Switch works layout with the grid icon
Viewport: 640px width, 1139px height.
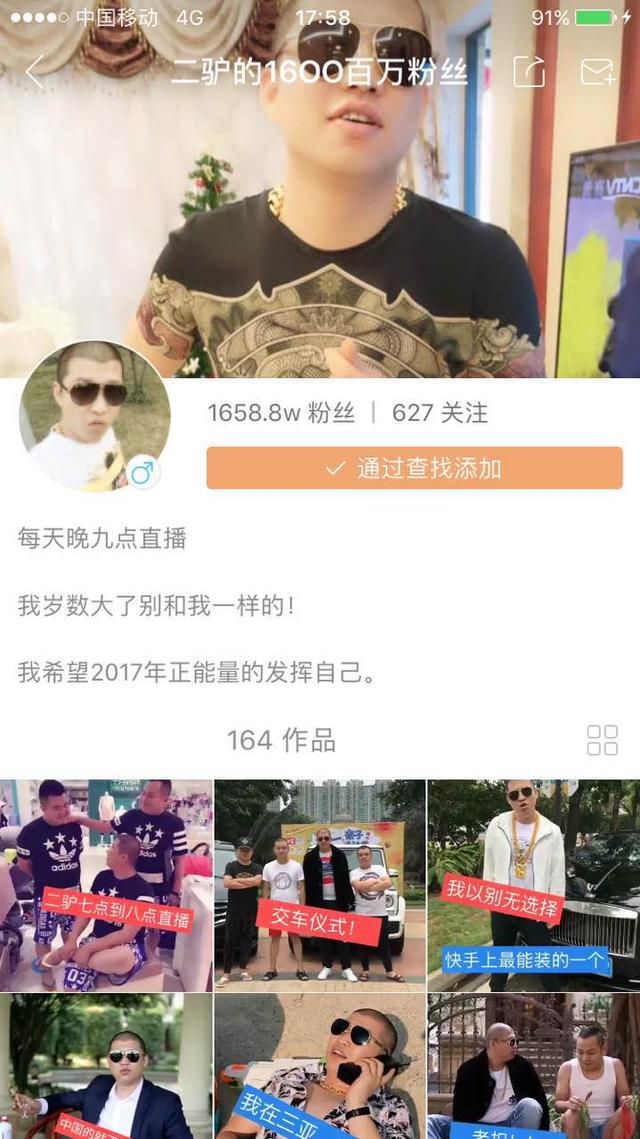(602, 740)
